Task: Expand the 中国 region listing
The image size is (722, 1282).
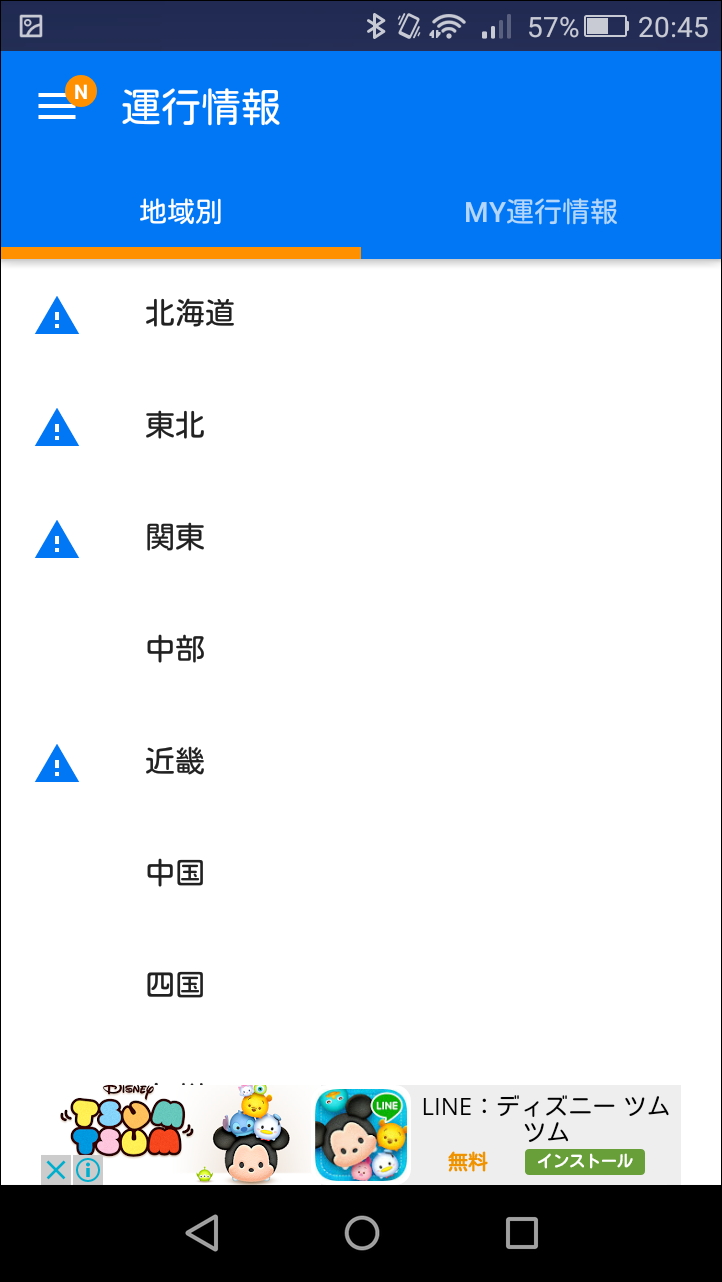Action: (360, 872)
